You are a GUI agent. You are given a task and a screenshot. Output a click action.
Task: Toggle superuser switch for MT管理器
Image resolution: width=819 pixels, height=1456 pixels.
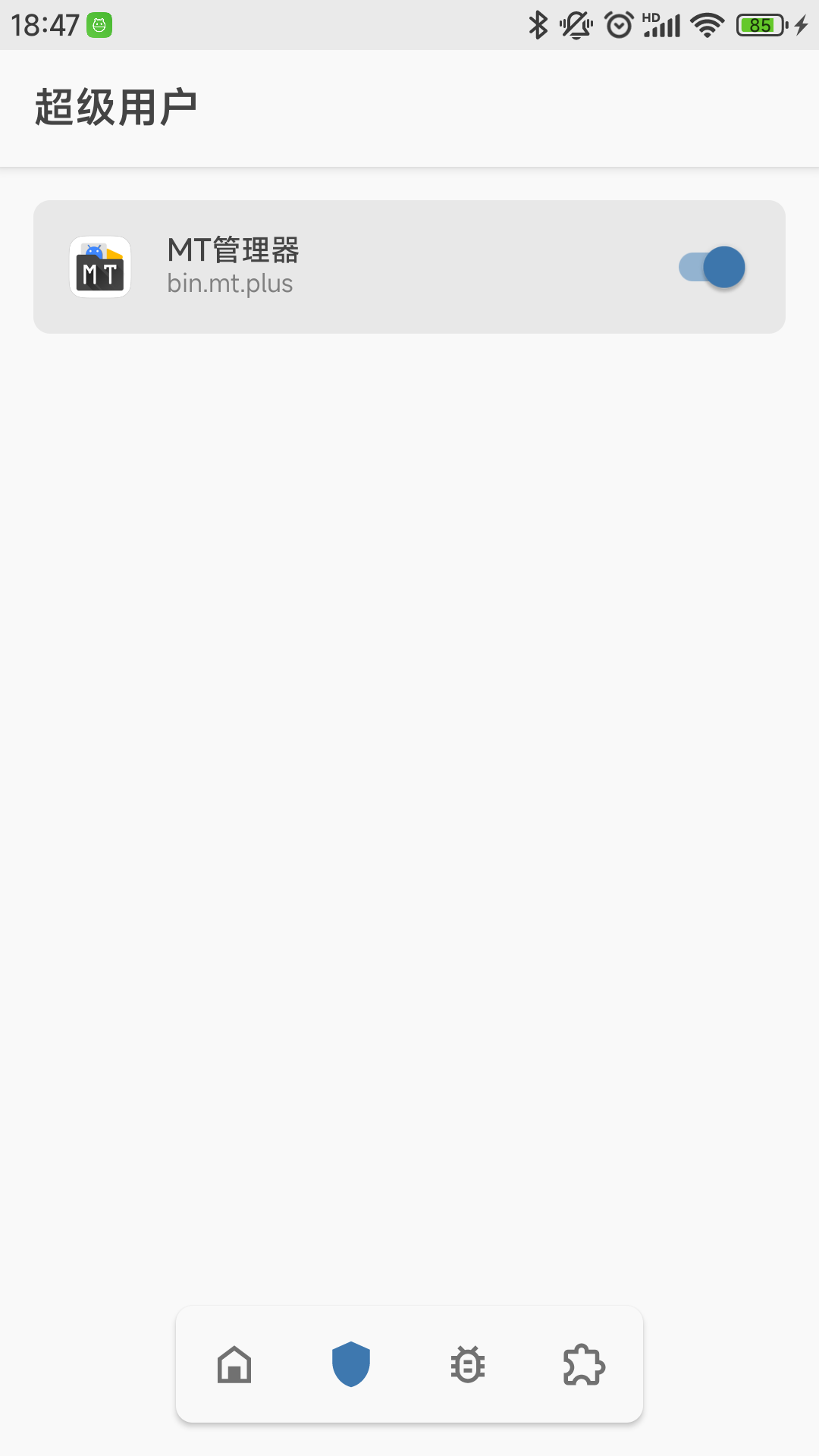[712, 267]
